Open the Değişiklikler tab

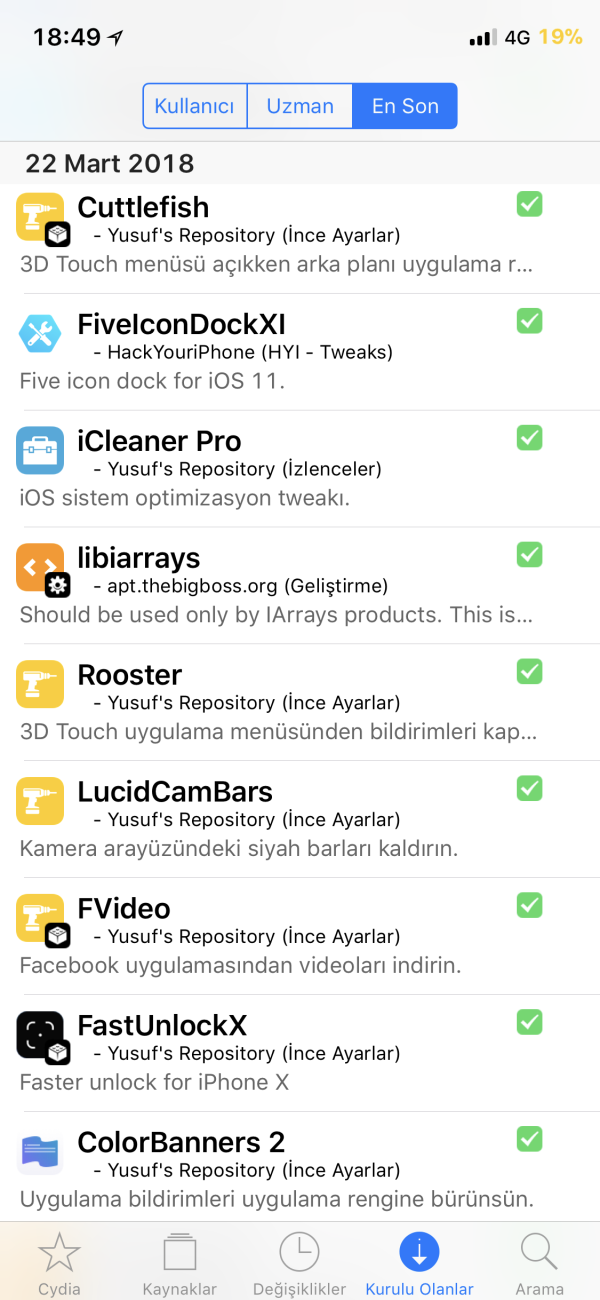pyautogui.click(x=300, y=1263)
